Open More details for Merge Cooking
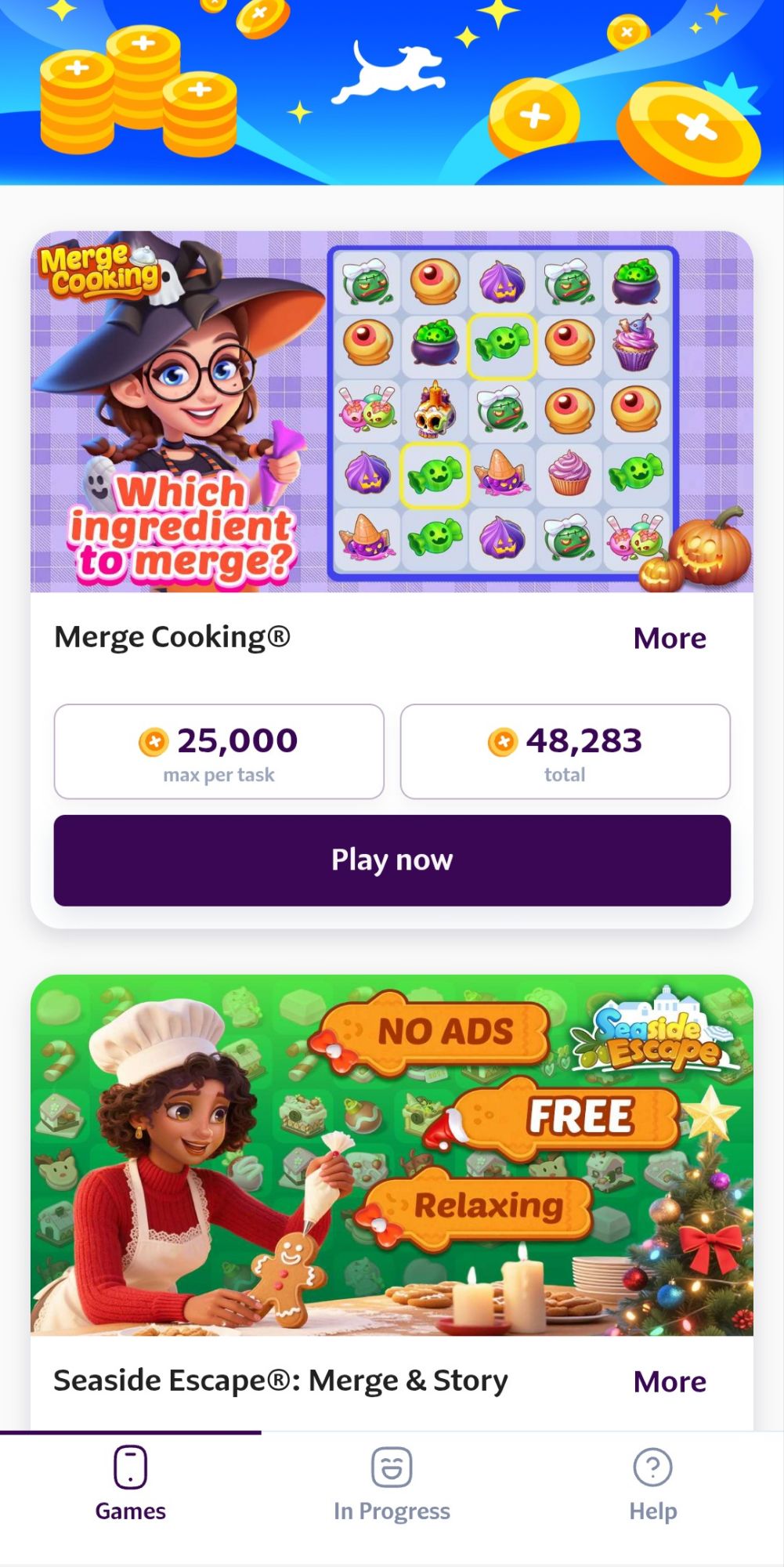This screenshot has height=1567, width=784. (x=669, y=639)
